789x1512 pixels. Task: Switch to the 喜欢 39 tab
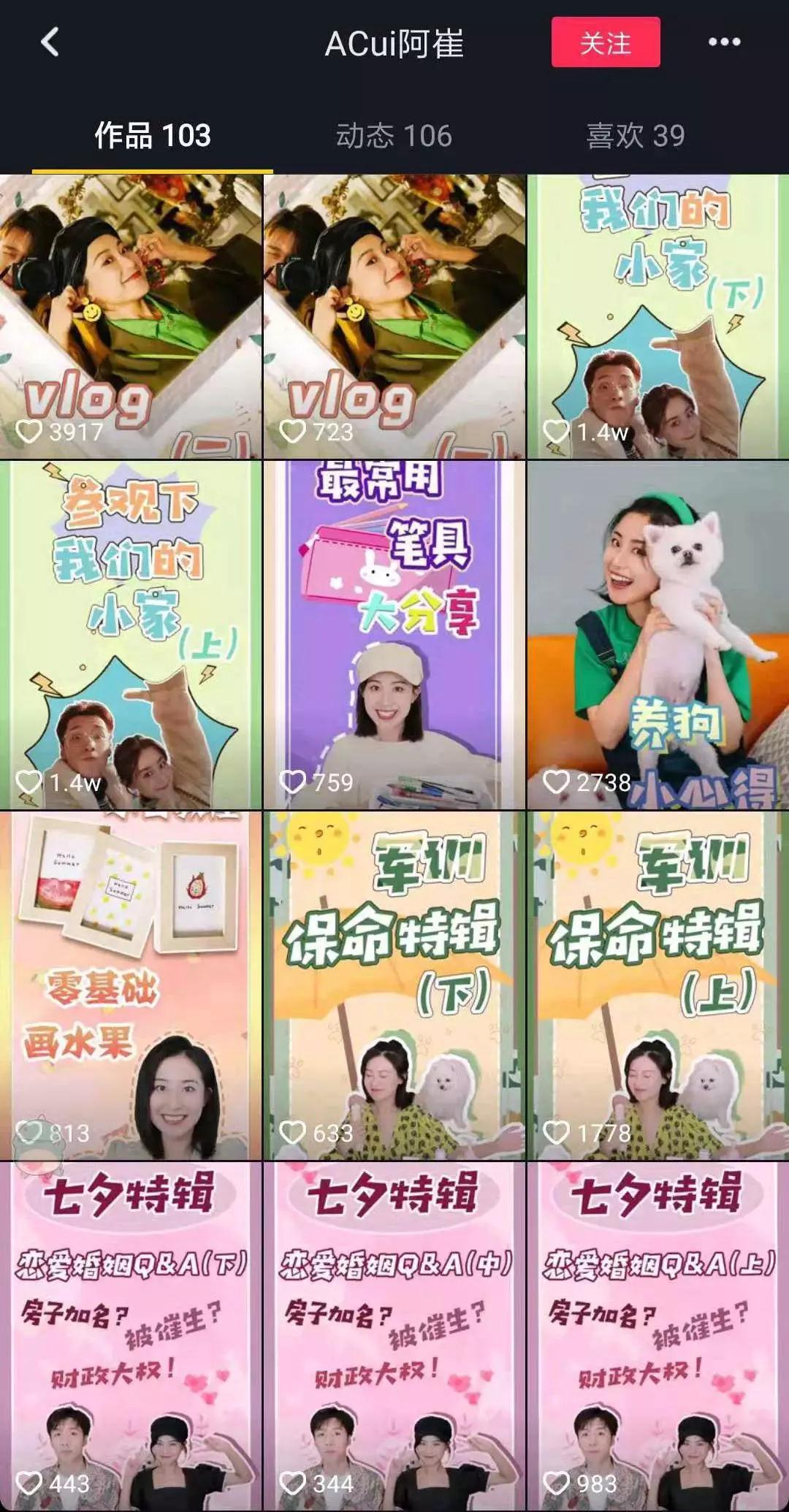(x=635, y=136)
